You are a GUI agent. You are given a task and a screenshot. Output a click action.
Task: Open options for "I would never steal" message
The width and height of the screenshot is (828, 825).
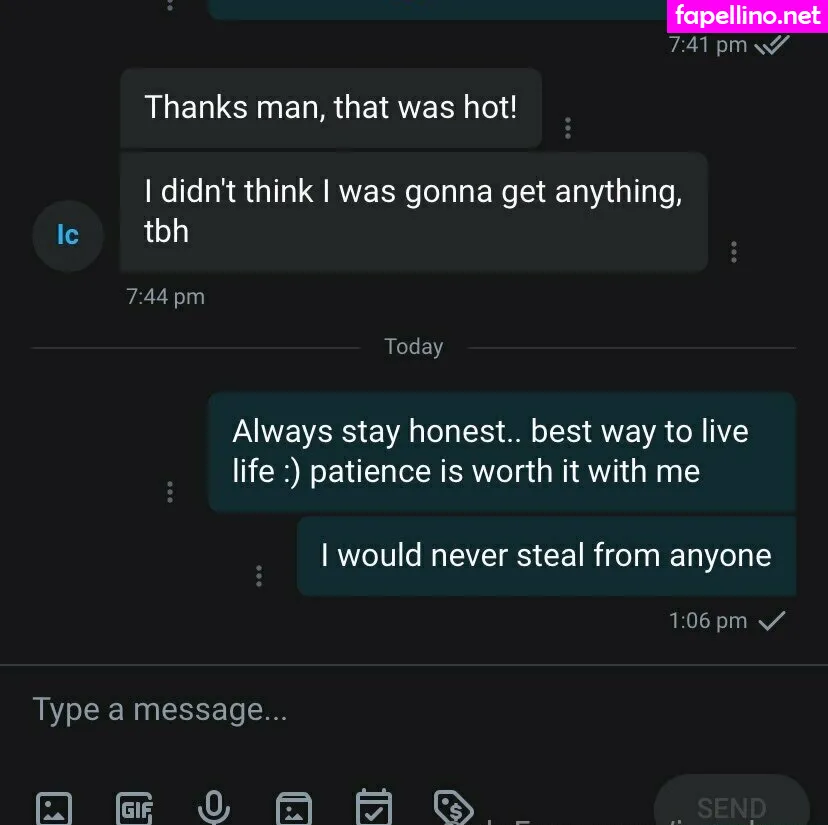pos(259,576)
